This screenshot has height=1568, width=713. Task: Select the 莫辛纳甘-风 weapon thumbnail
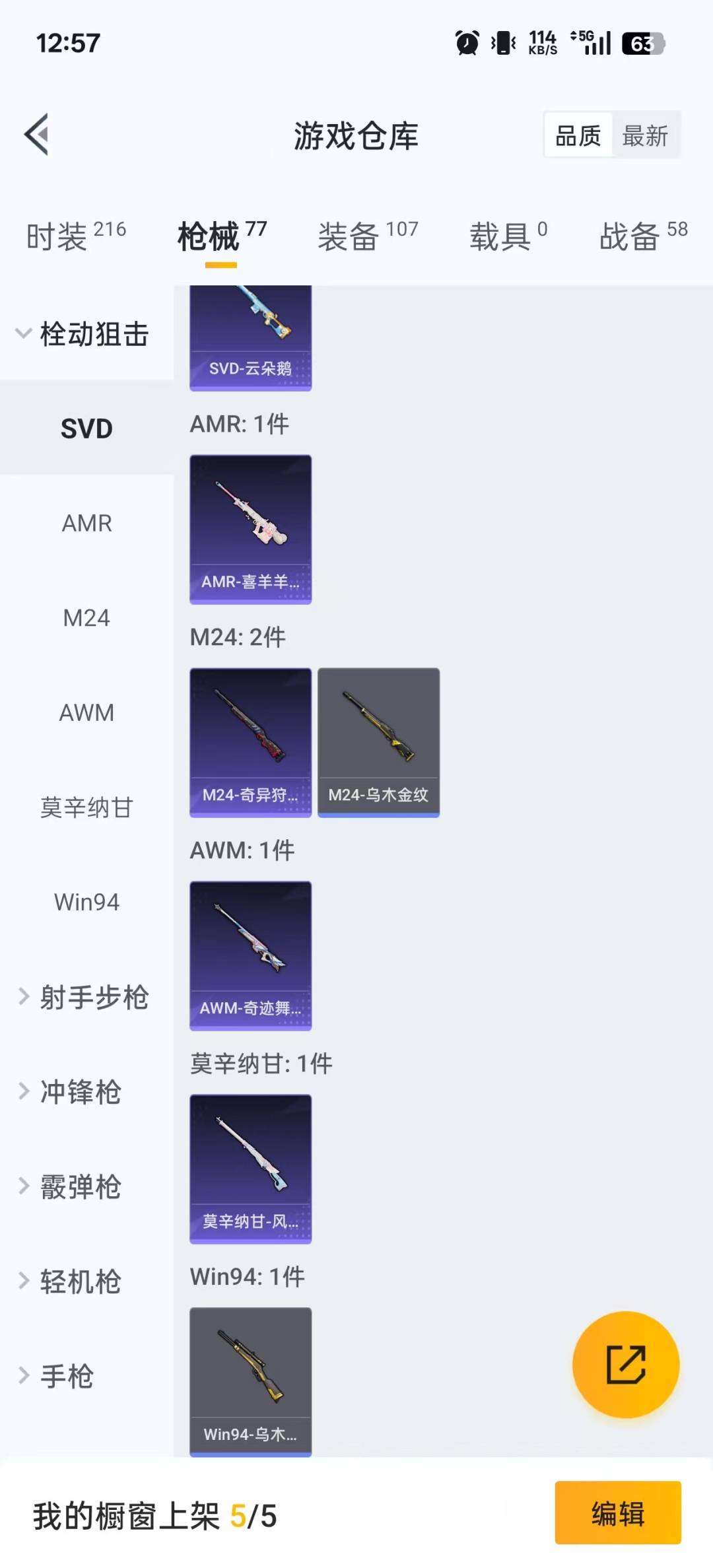point(250,1169)
